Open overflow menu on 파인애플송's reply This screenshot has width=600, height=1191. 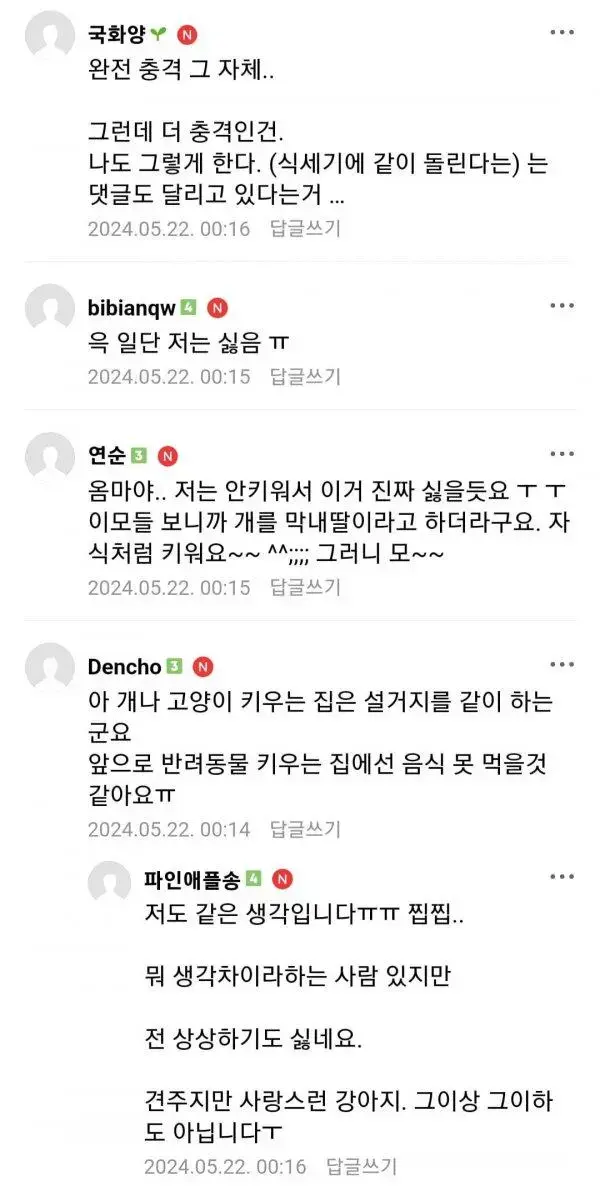click(x=562, y=878)
